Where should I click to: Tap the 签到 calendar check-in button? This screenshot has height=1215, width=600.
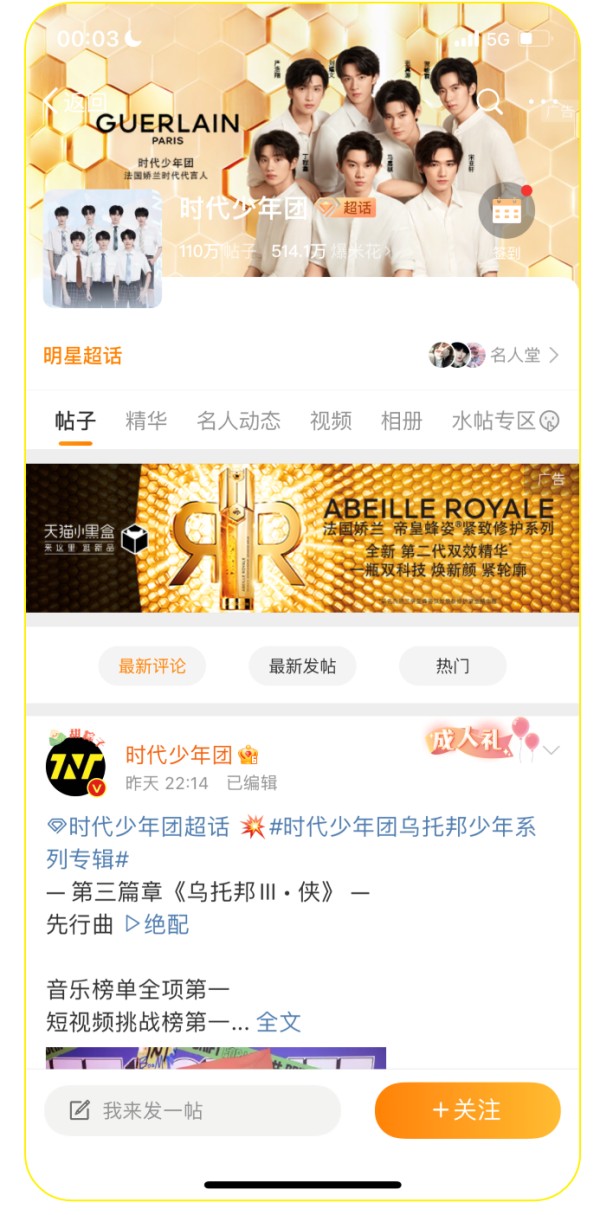tap(507, 222)
